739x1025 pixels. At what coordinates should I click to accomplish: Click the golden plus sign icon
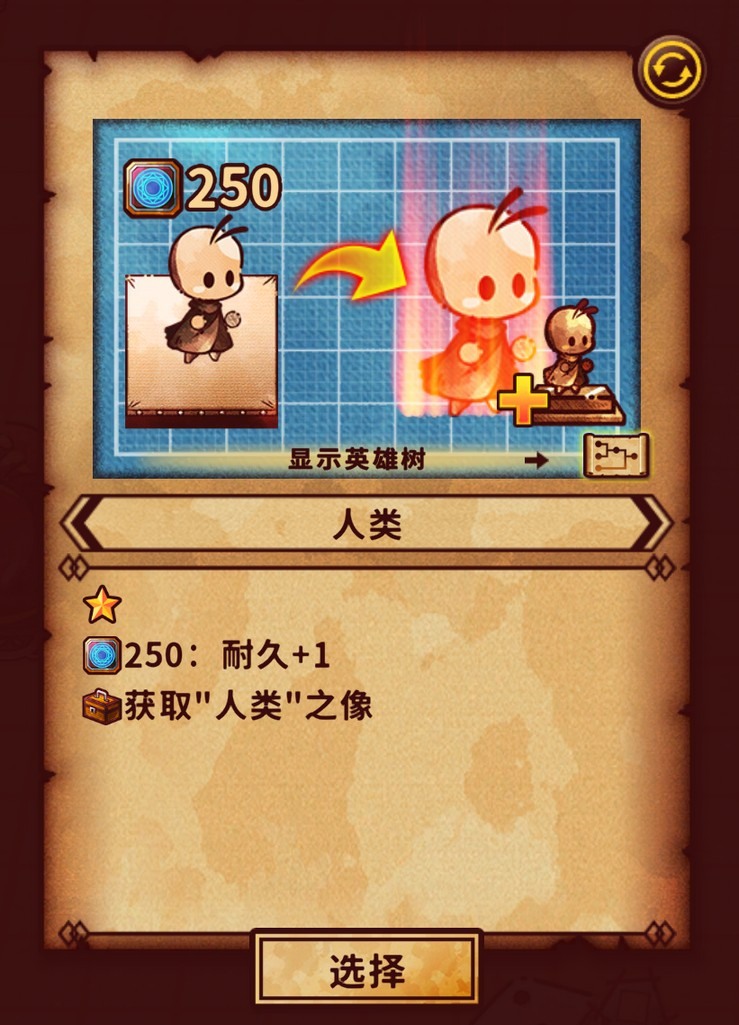click(524, 402)
